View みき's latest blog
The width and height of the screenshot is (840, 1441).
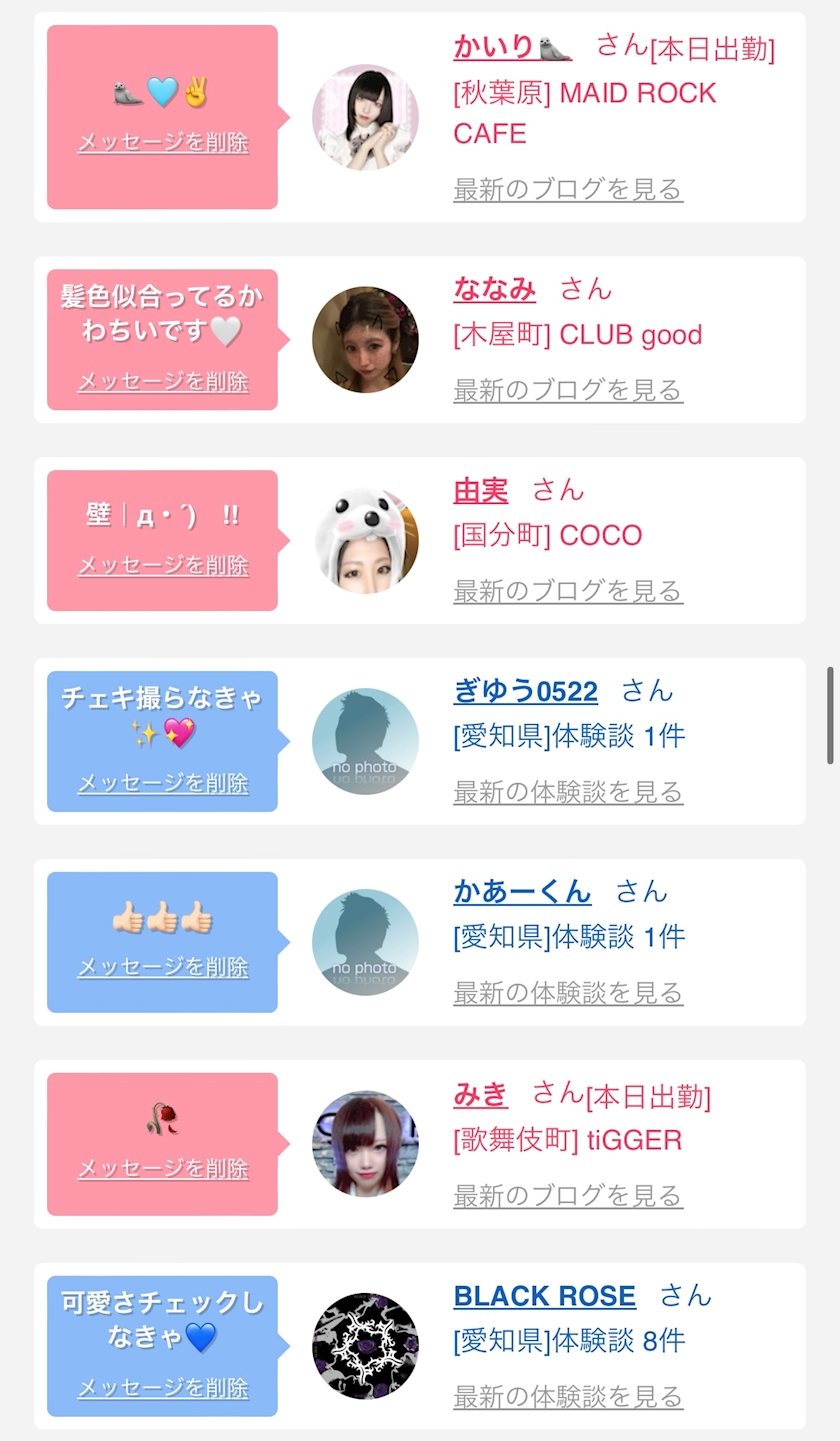568,1195
